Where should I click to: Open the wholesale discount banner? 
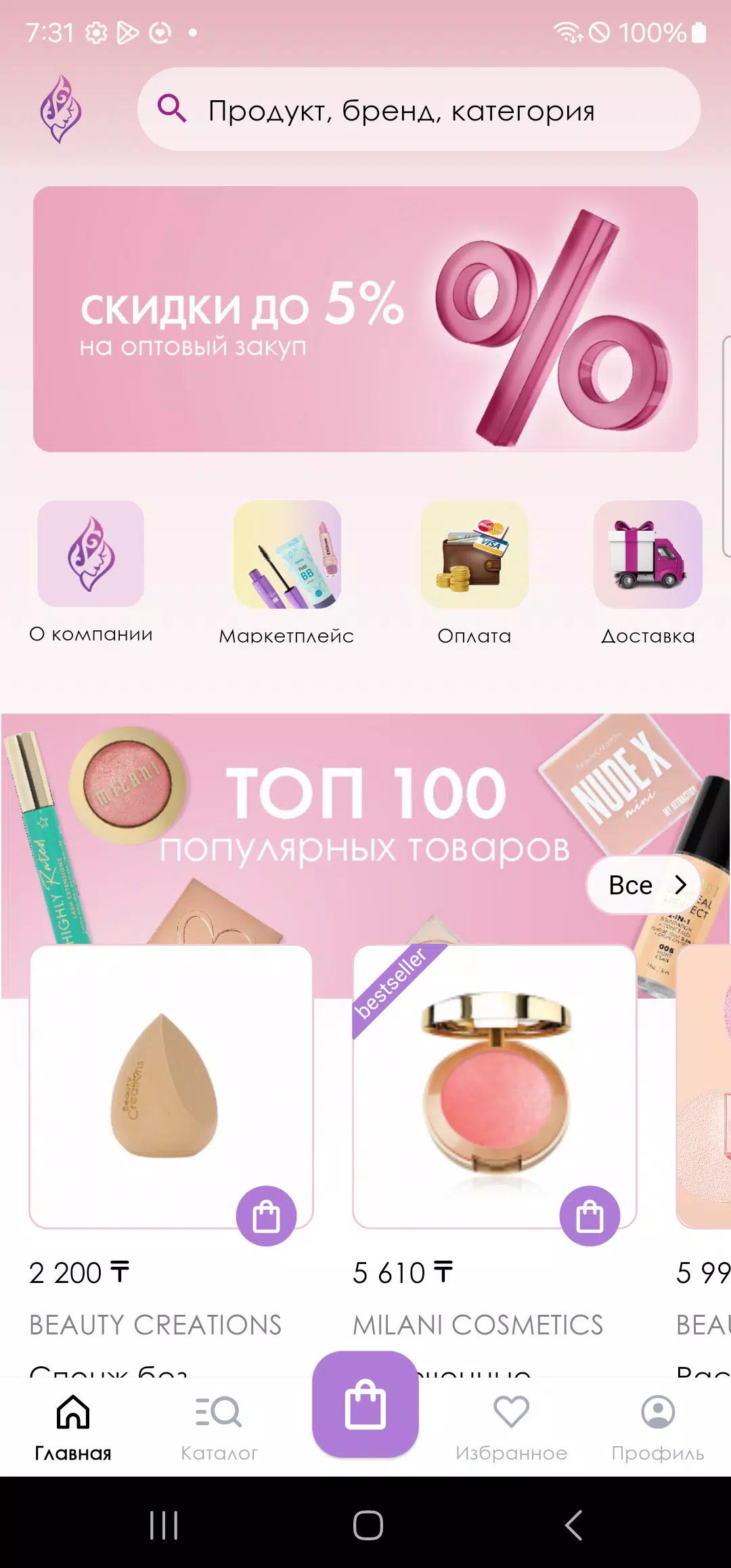tap(365, 319)
